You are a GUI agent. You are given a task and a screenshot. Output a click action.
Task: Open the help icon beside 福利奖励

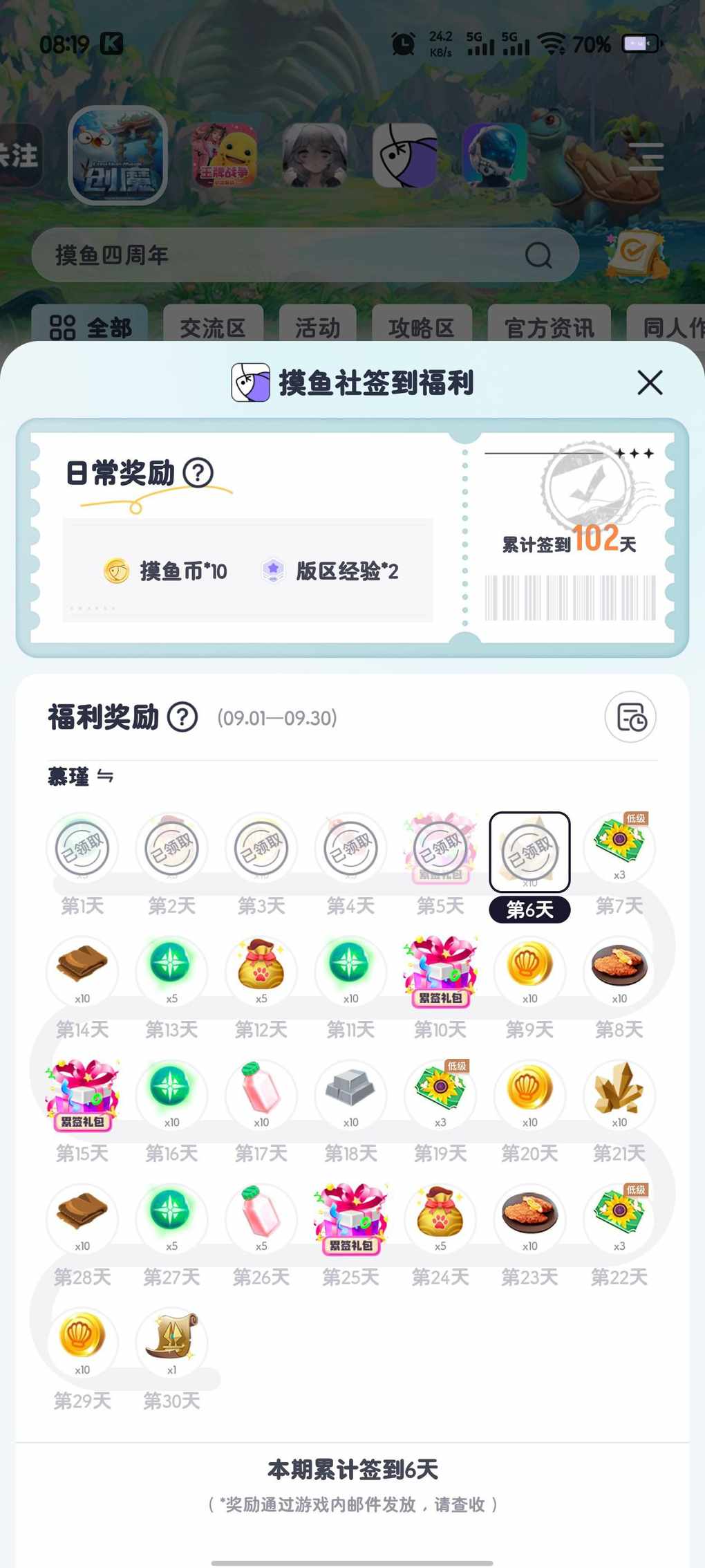click(x=183, y=717)
